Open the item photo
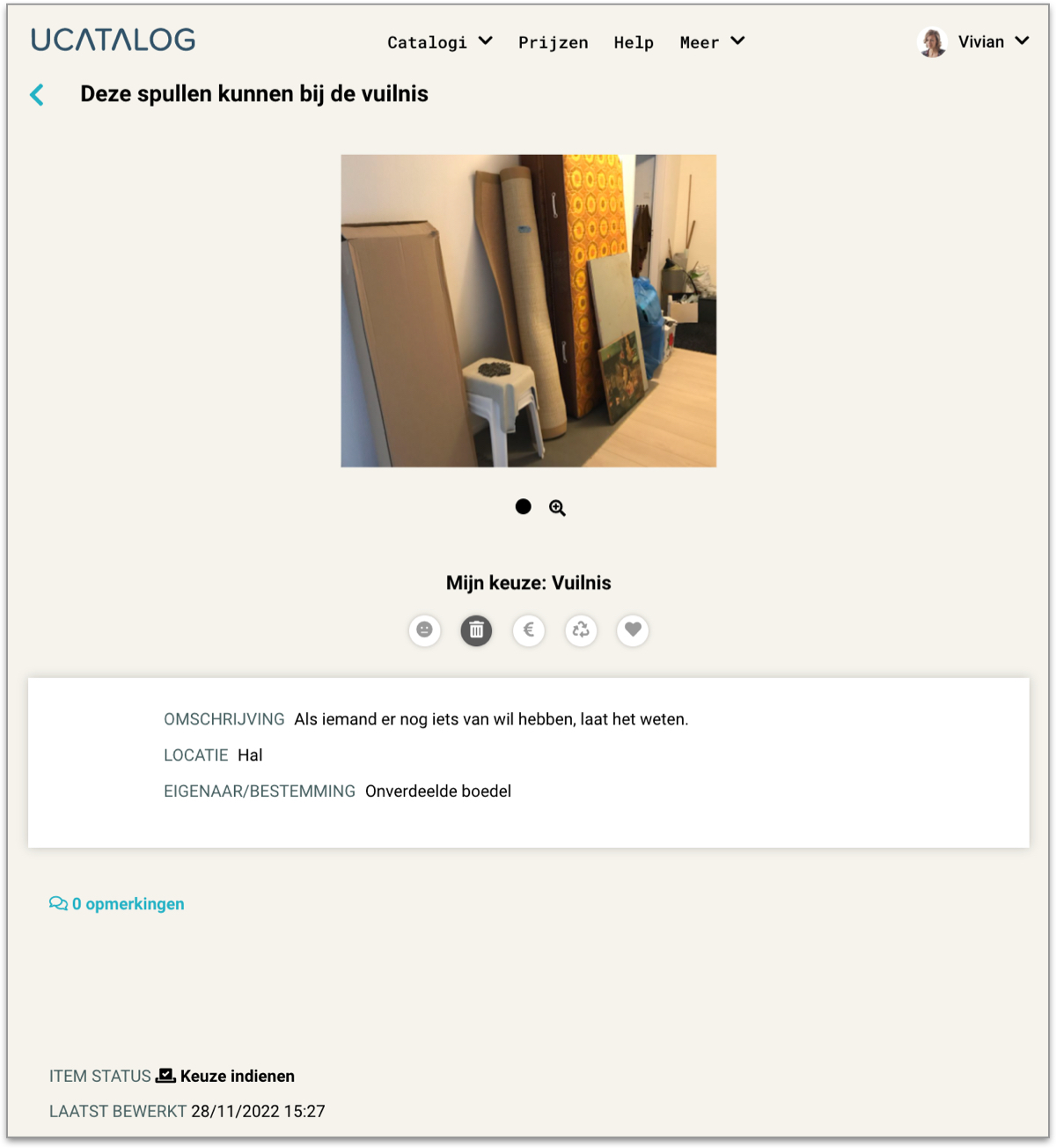 [528, 311]
